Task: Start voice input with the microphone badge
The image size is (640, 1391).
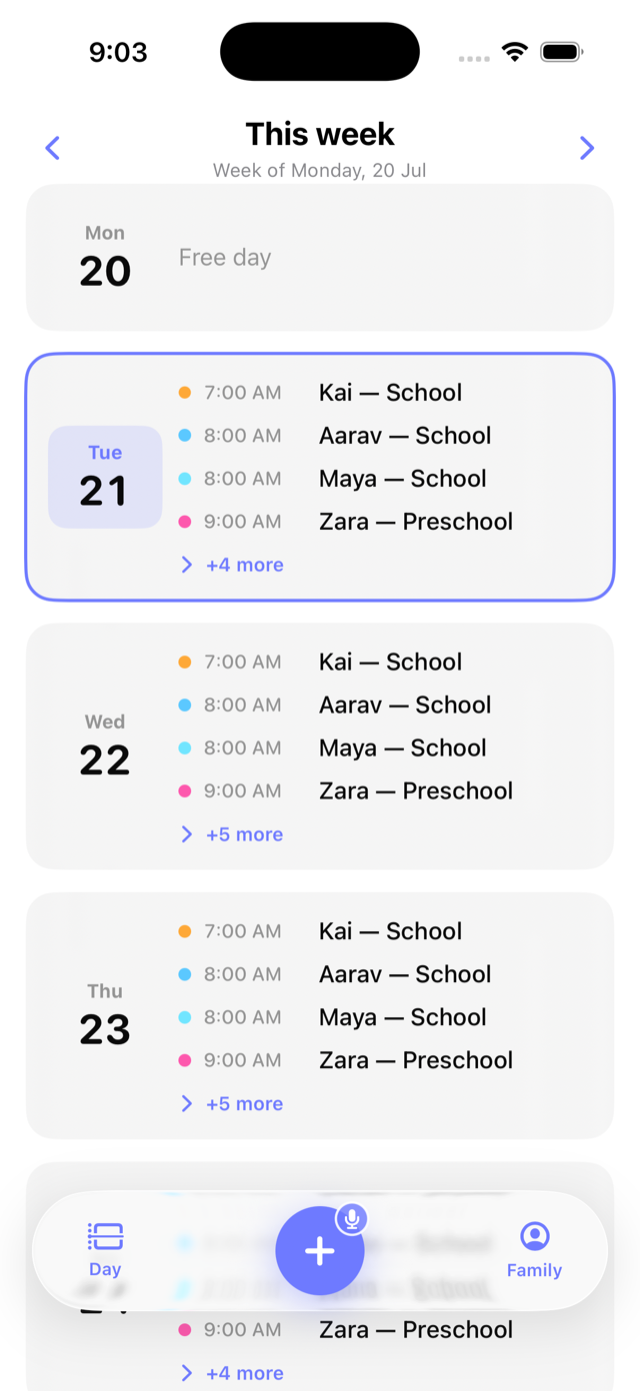Action: [351, 1218]
